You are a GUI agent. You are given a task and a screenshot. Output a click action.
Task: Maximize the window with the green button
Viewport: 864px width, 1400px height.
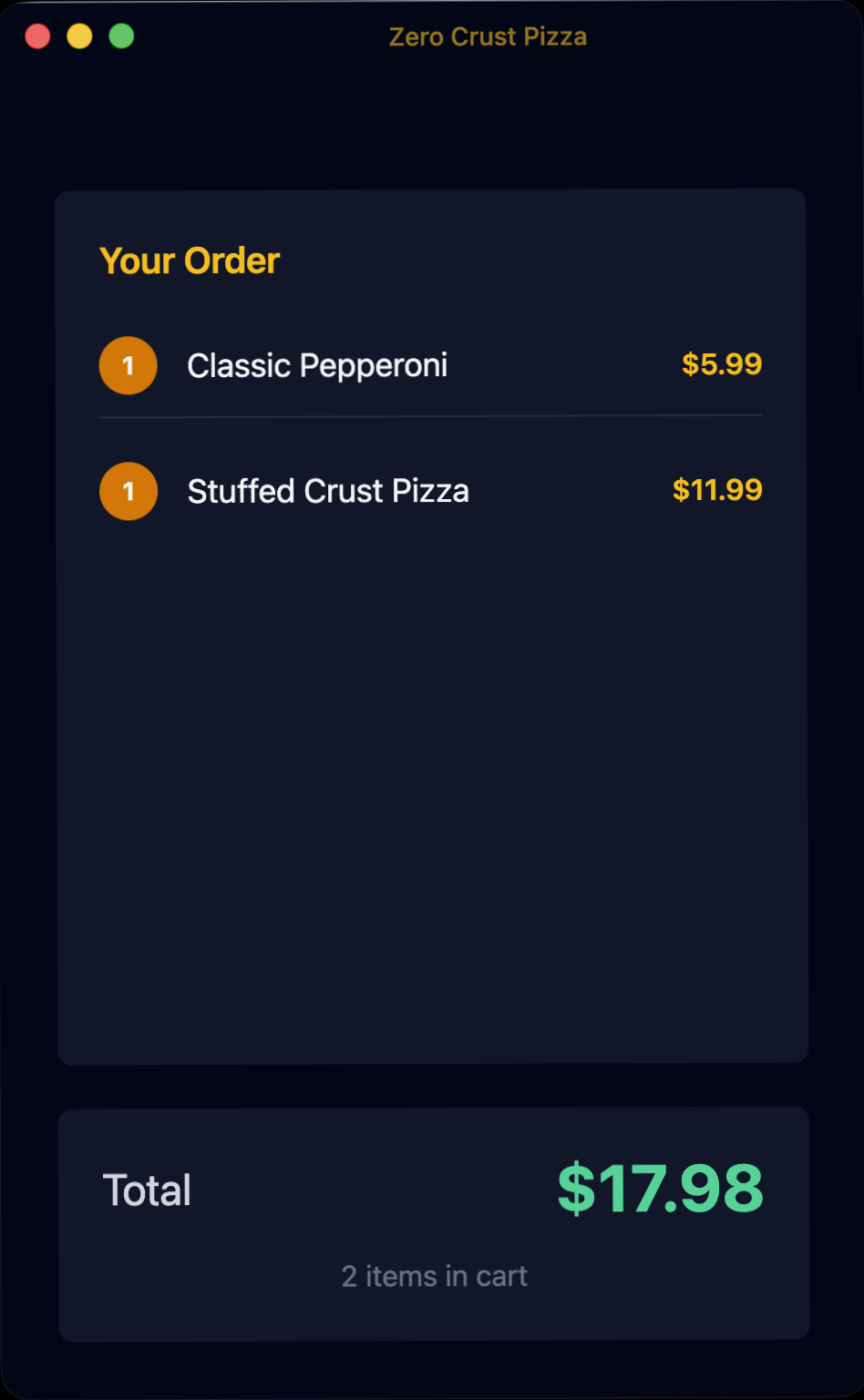click(x=121, y=36)
